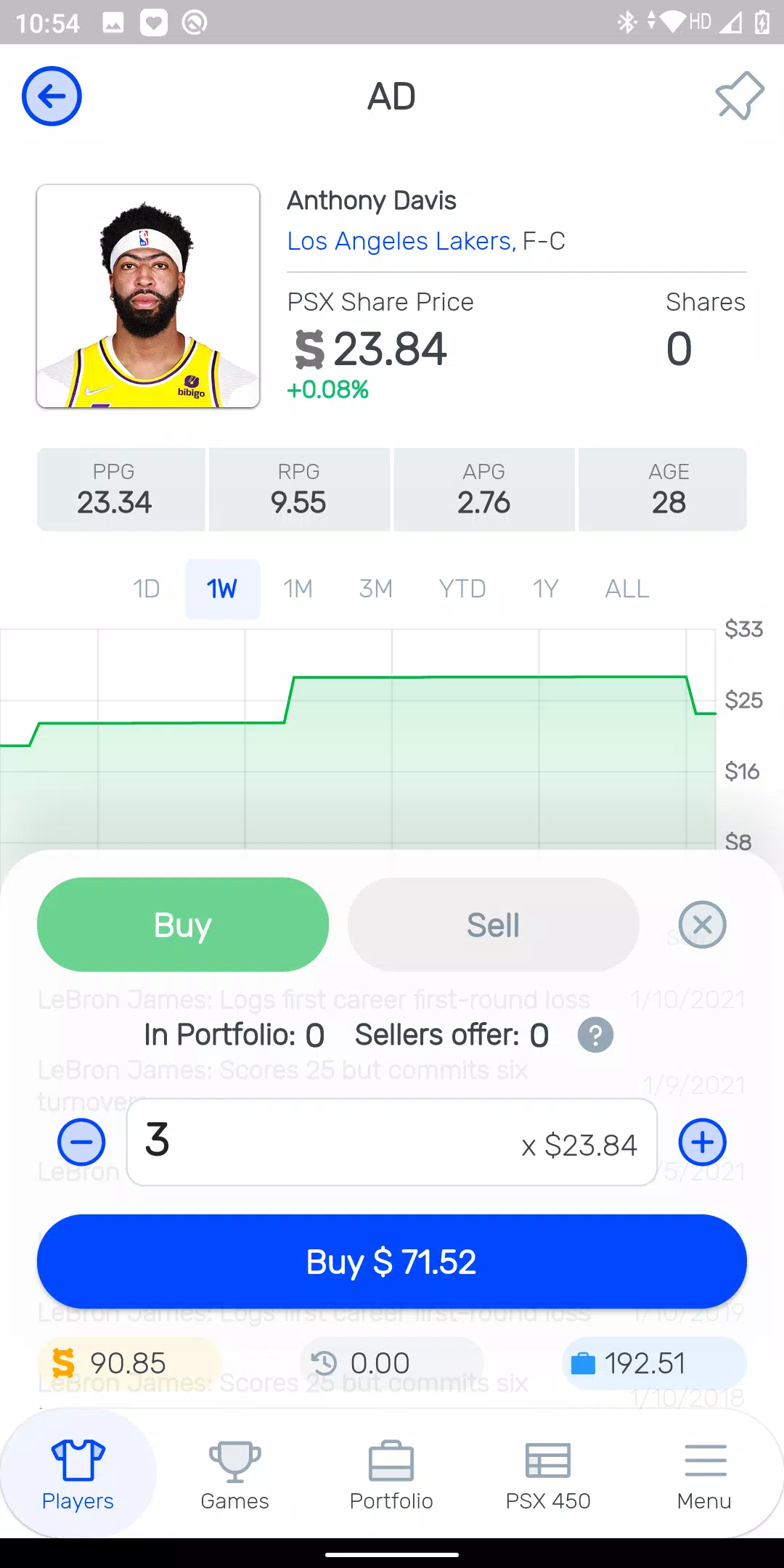Select the Buy option
The height and width of the screenshot is (1568, 784).
(183, 925)
